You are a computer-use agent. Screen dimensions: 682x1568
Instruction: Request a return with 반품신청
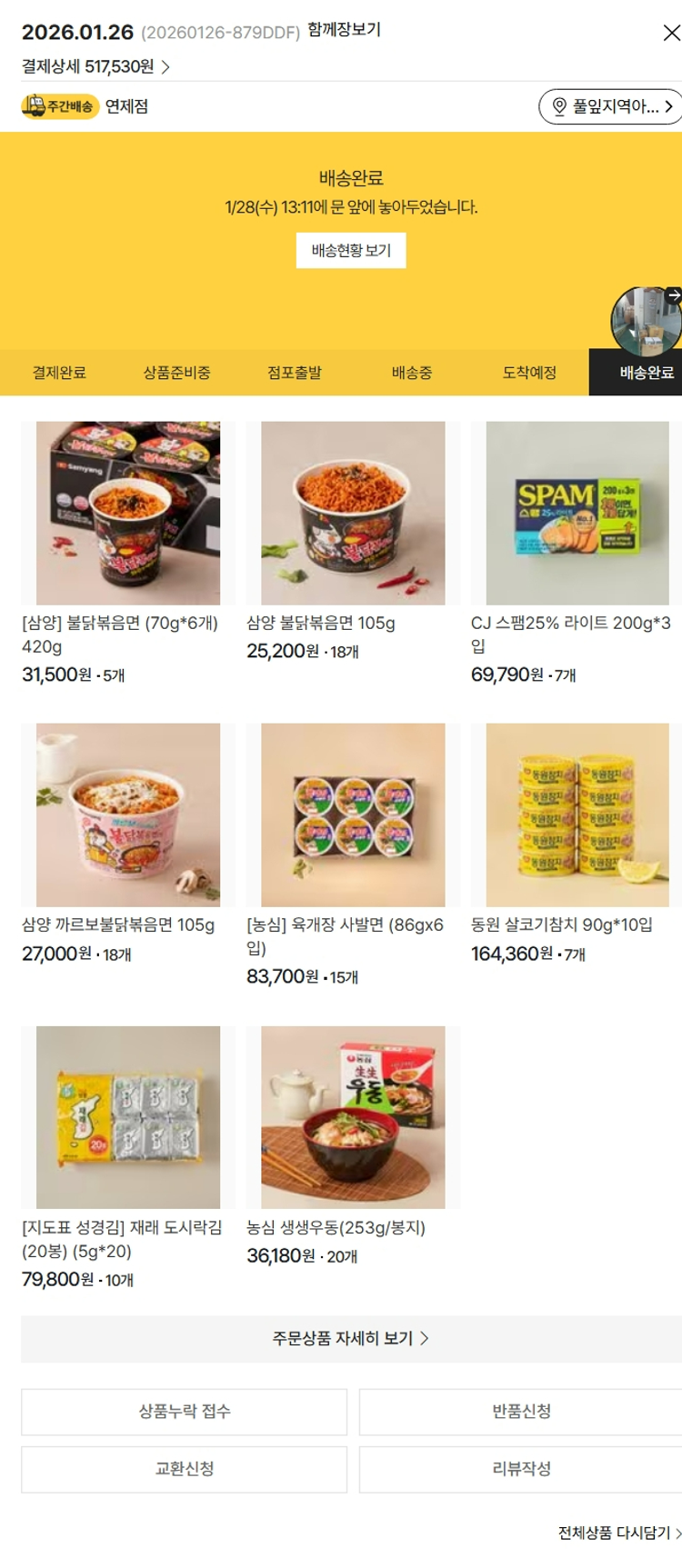tap(521, 1412)
